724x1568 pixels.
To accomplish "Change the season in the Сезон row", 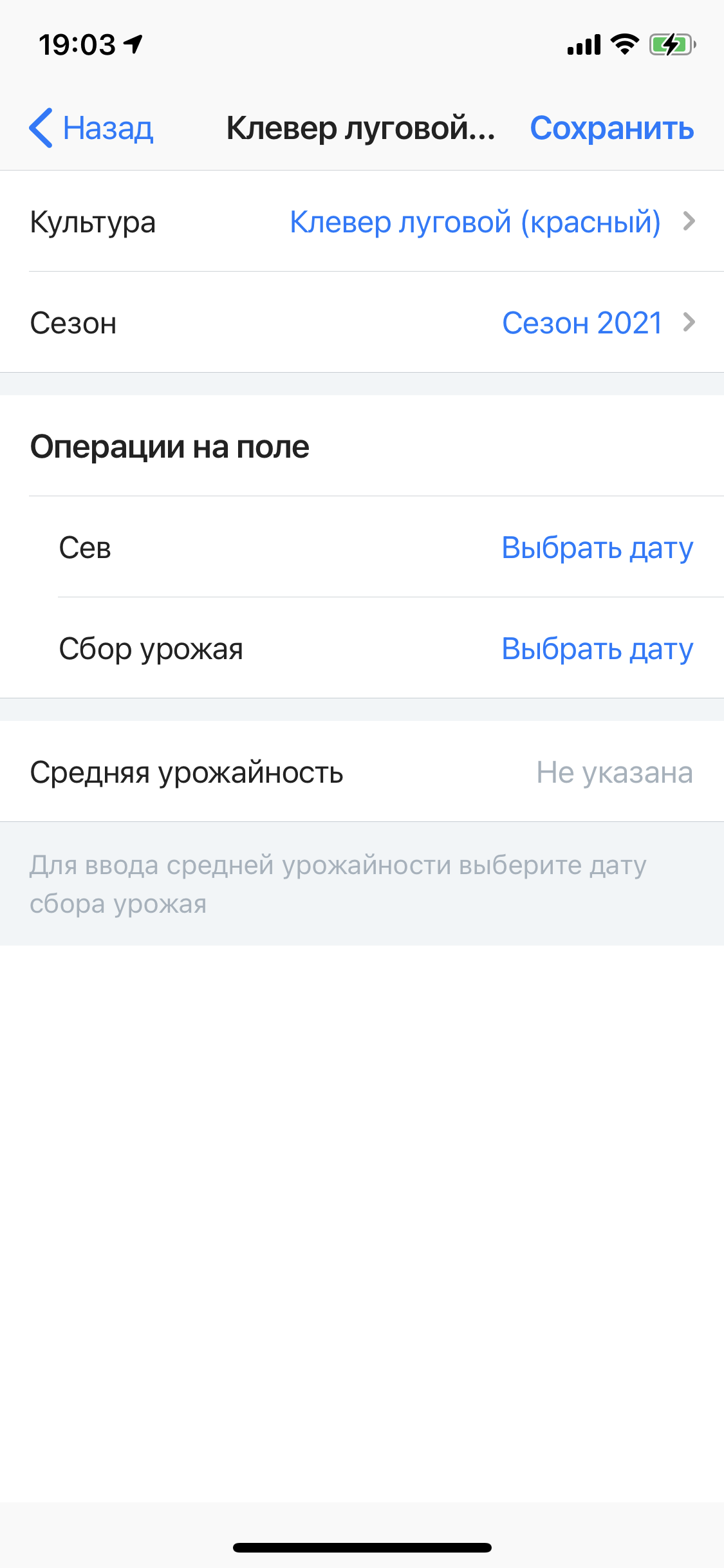I will click(362, 322).
